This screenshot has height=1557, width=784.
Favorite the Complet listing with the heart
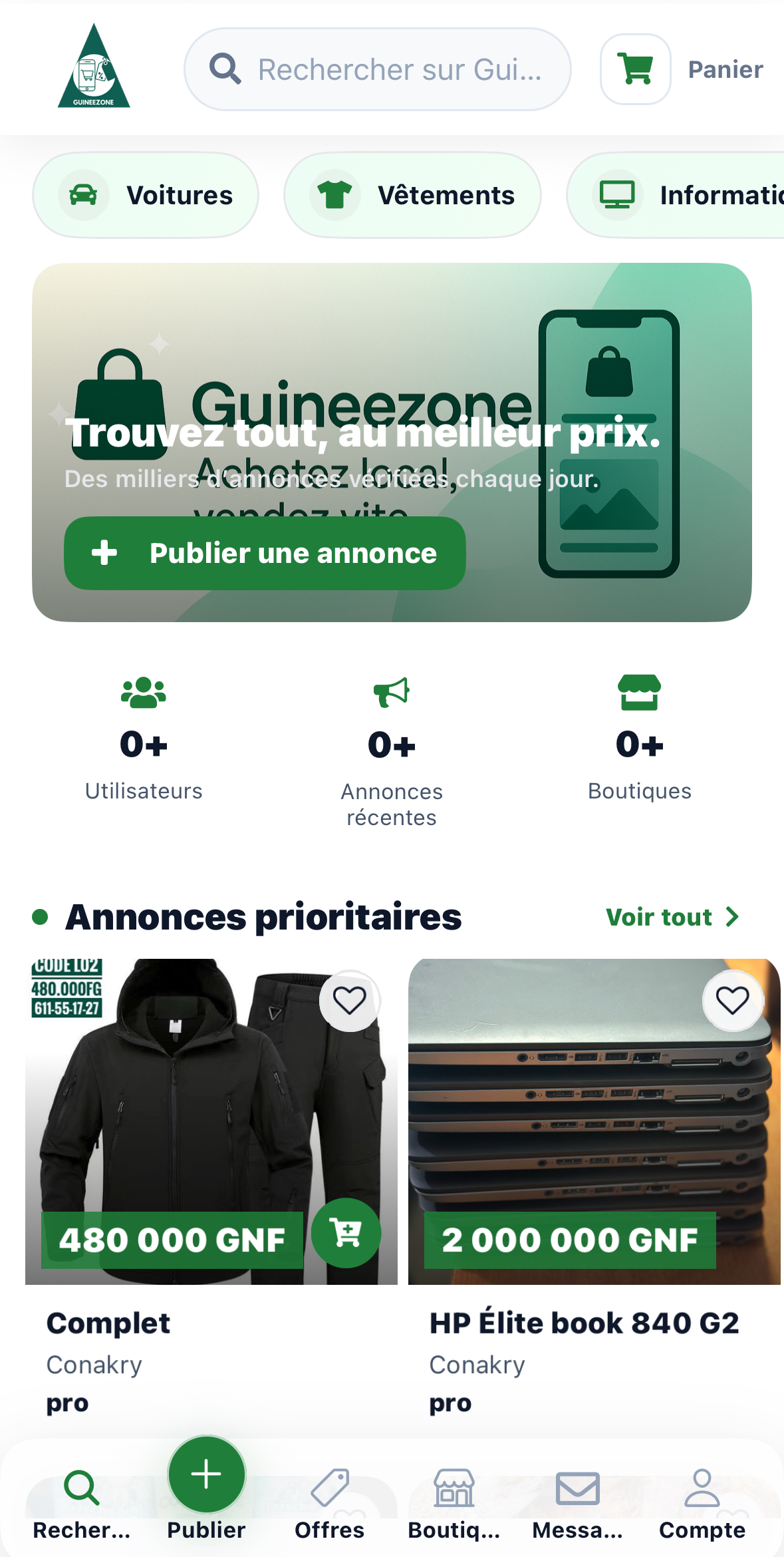[349, 1001]
